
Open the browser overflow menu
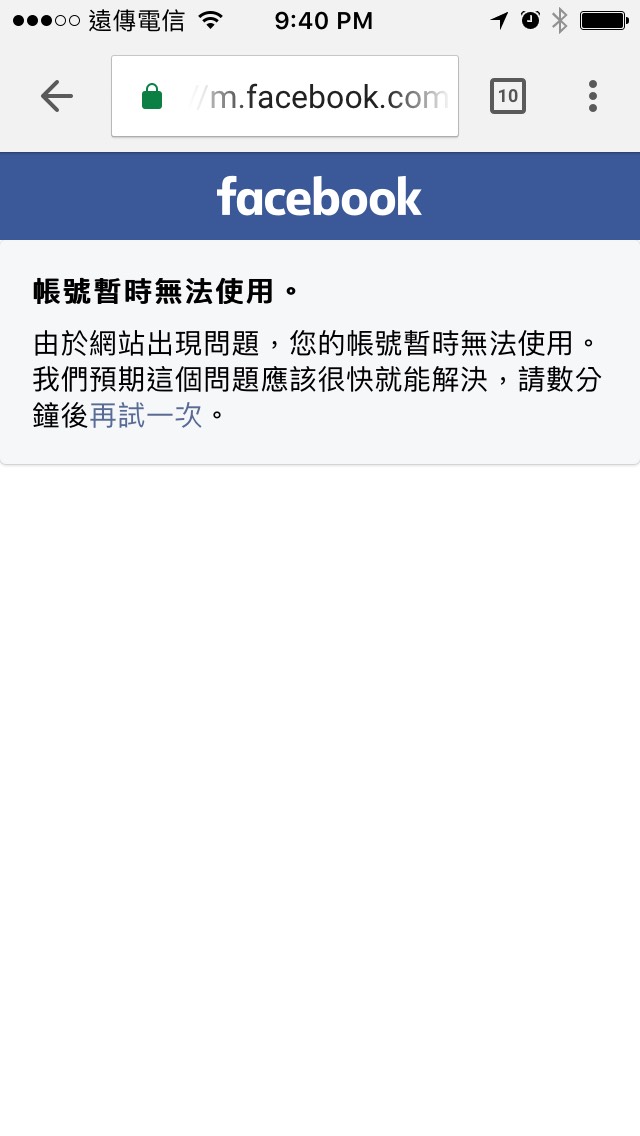tap(593, 96)
